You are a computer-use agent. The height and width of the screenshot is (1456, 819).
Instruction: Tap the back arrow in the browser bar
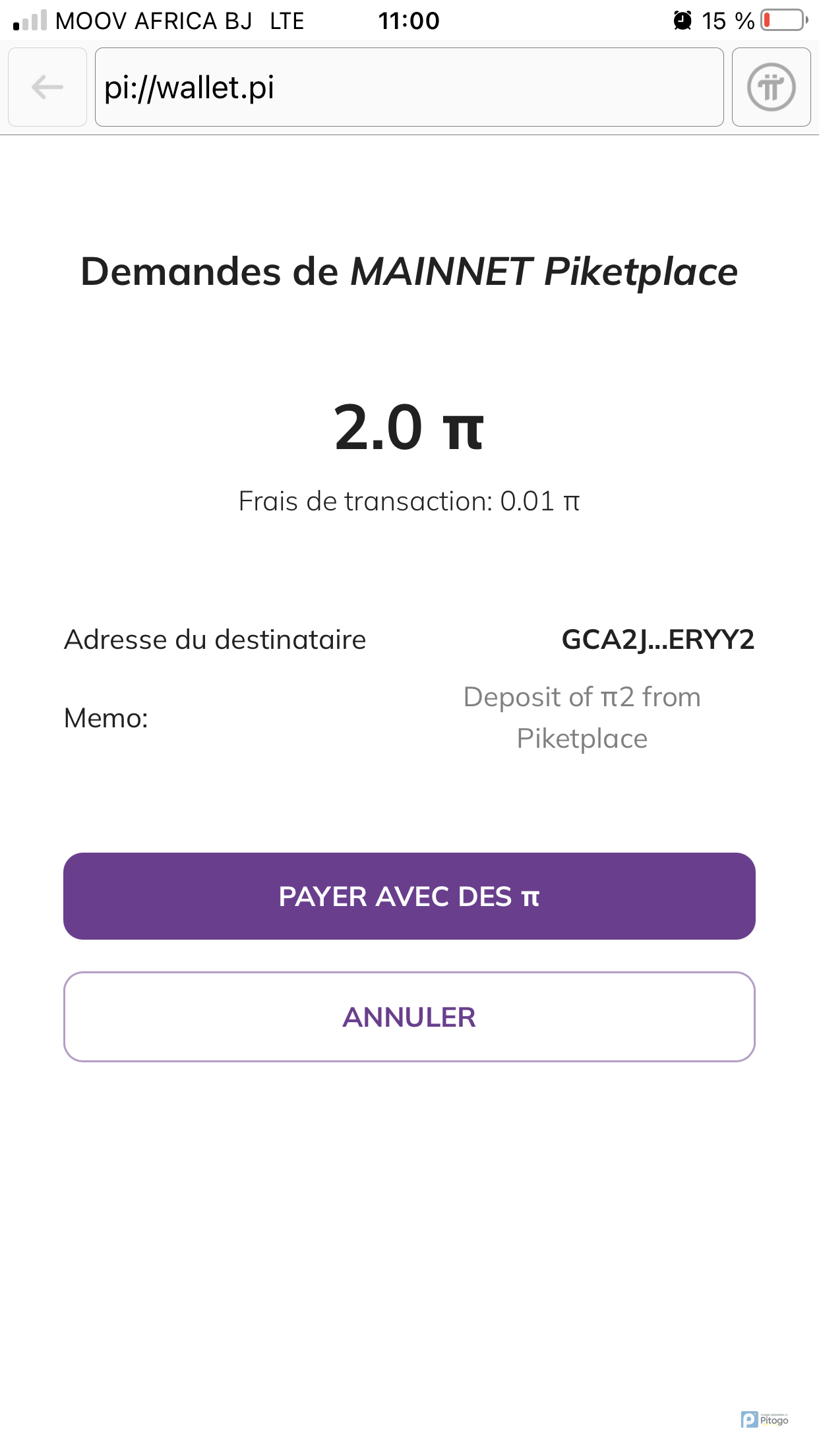click(47, 87)
